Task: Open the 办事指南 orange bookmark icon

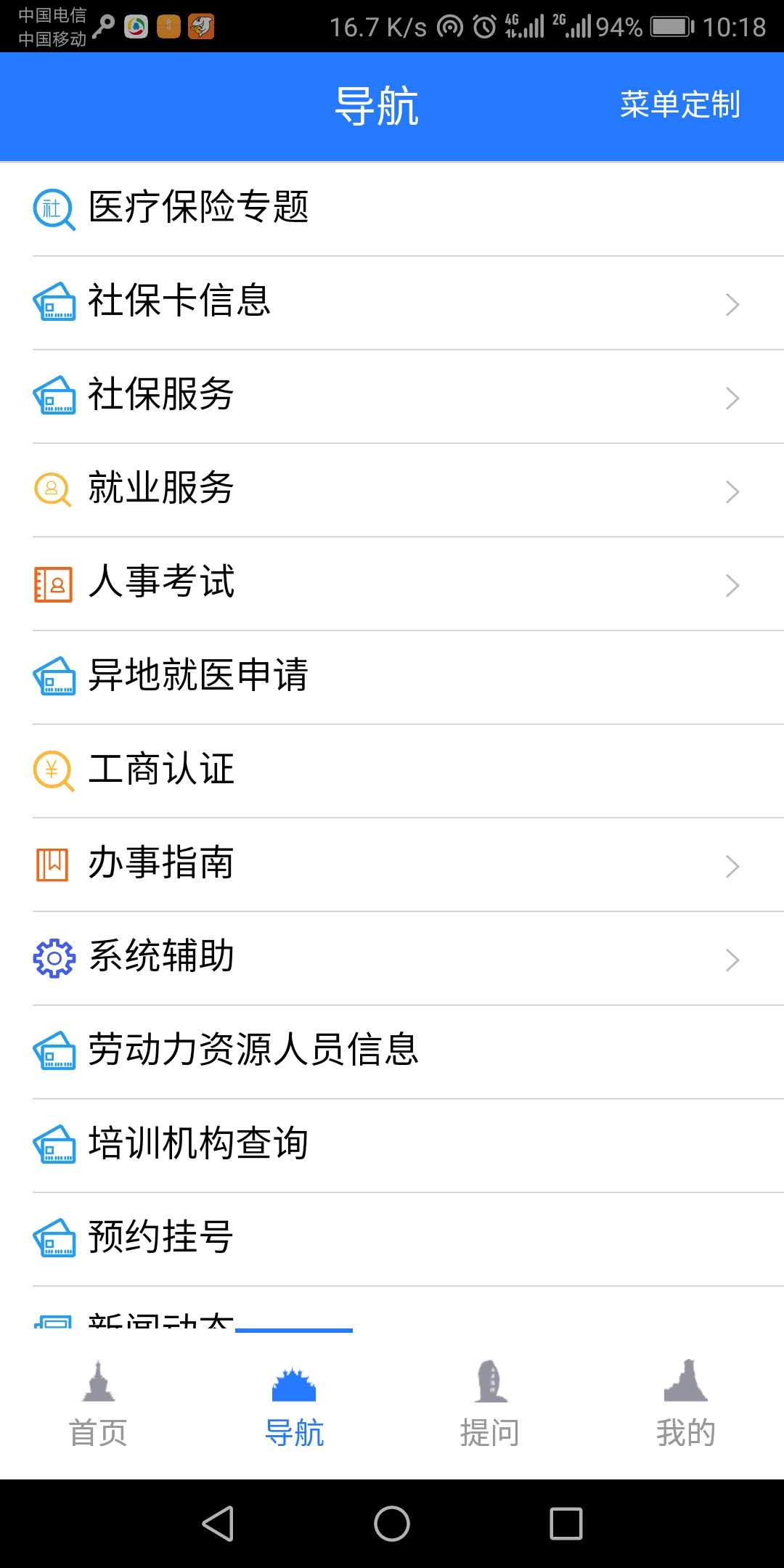Action: tap(51, 865)
